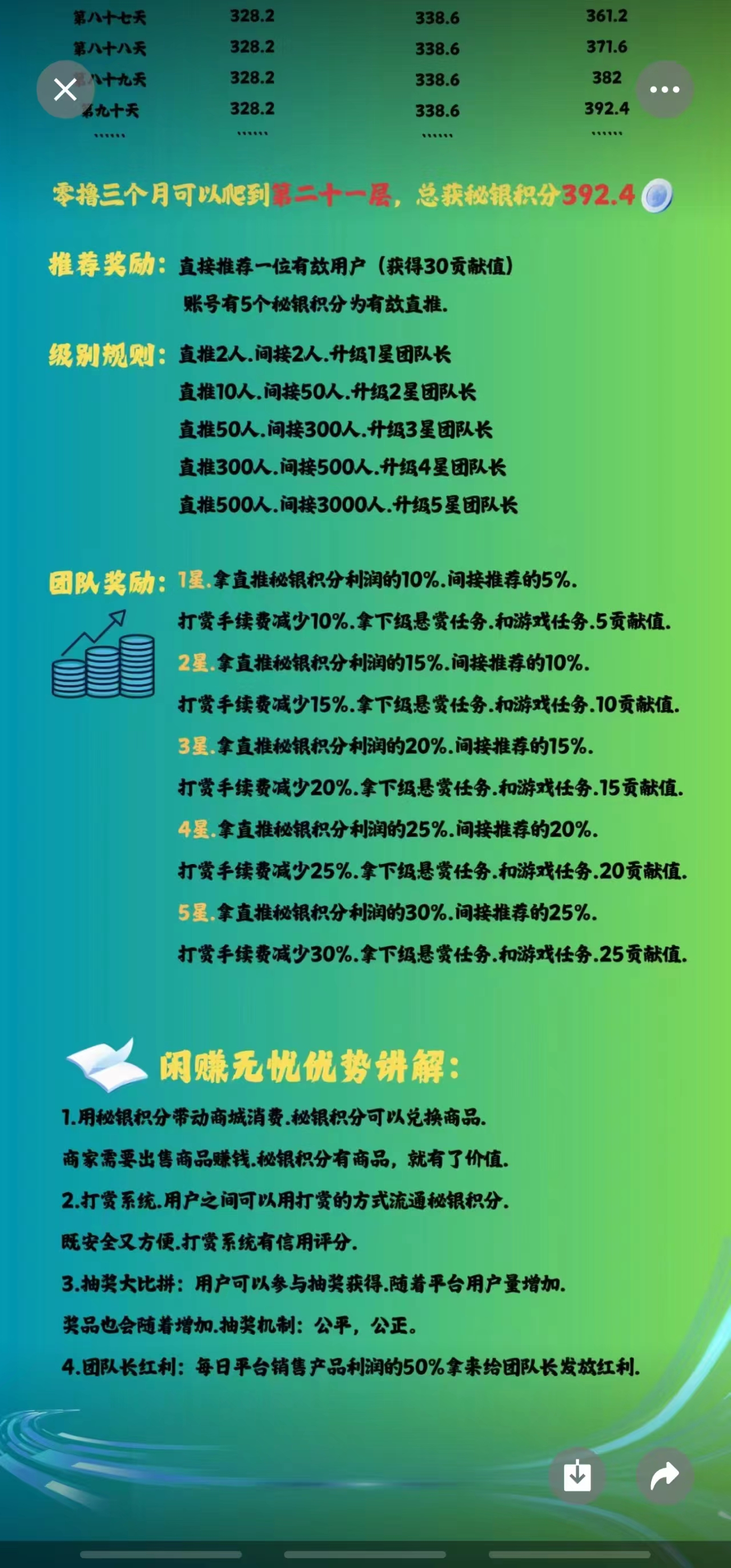Screen dimensions: 731x1568
Task: Open the three-dot more options menu
Action: tap(665, 90)
